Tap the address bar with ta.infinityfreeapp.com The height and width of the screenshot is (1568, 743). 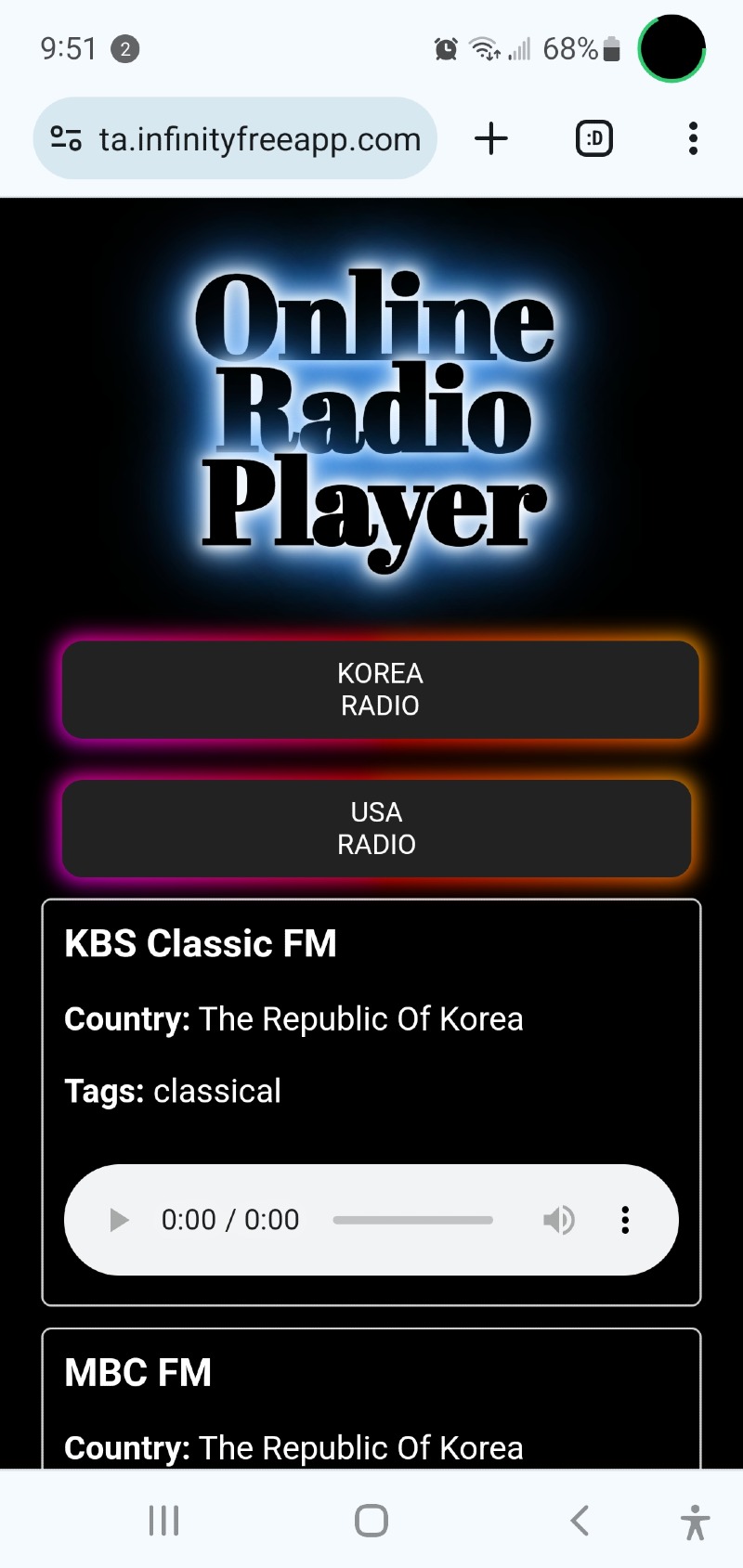click(260, 139)
